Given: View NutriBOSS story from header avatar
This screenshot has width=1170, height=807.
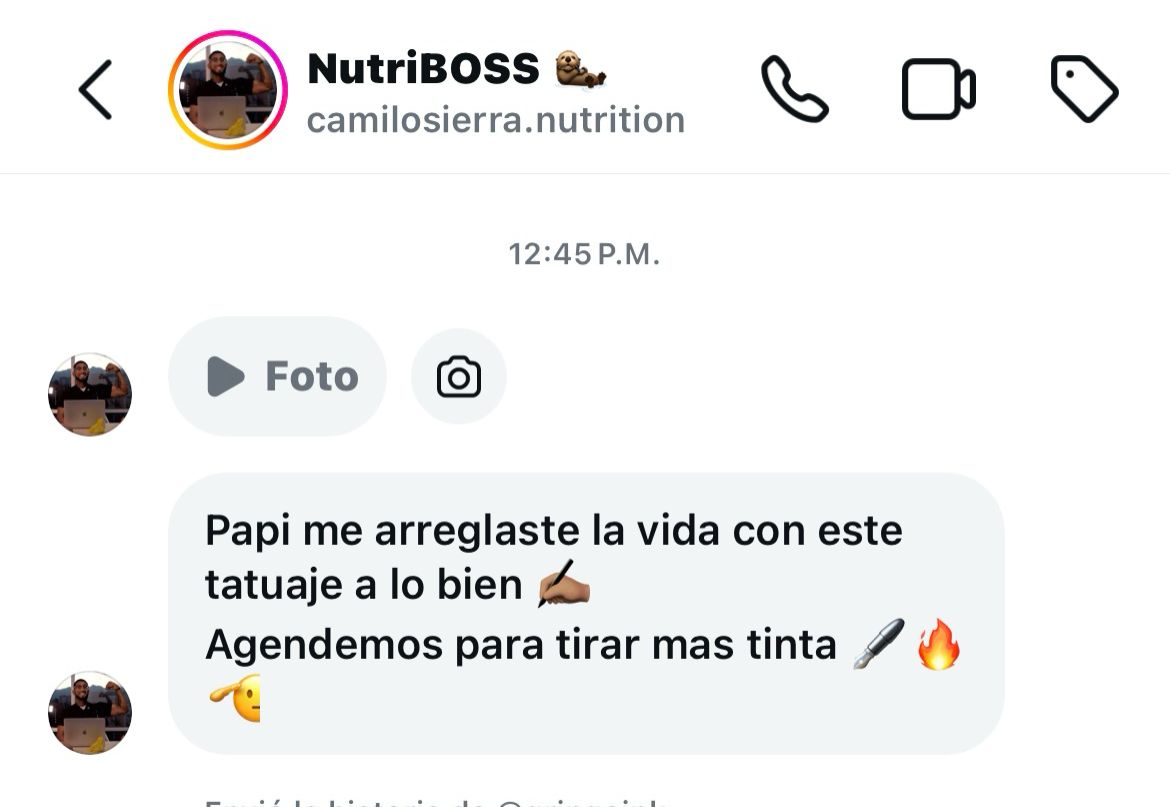Looking at the screenshot, I should 228,90.
